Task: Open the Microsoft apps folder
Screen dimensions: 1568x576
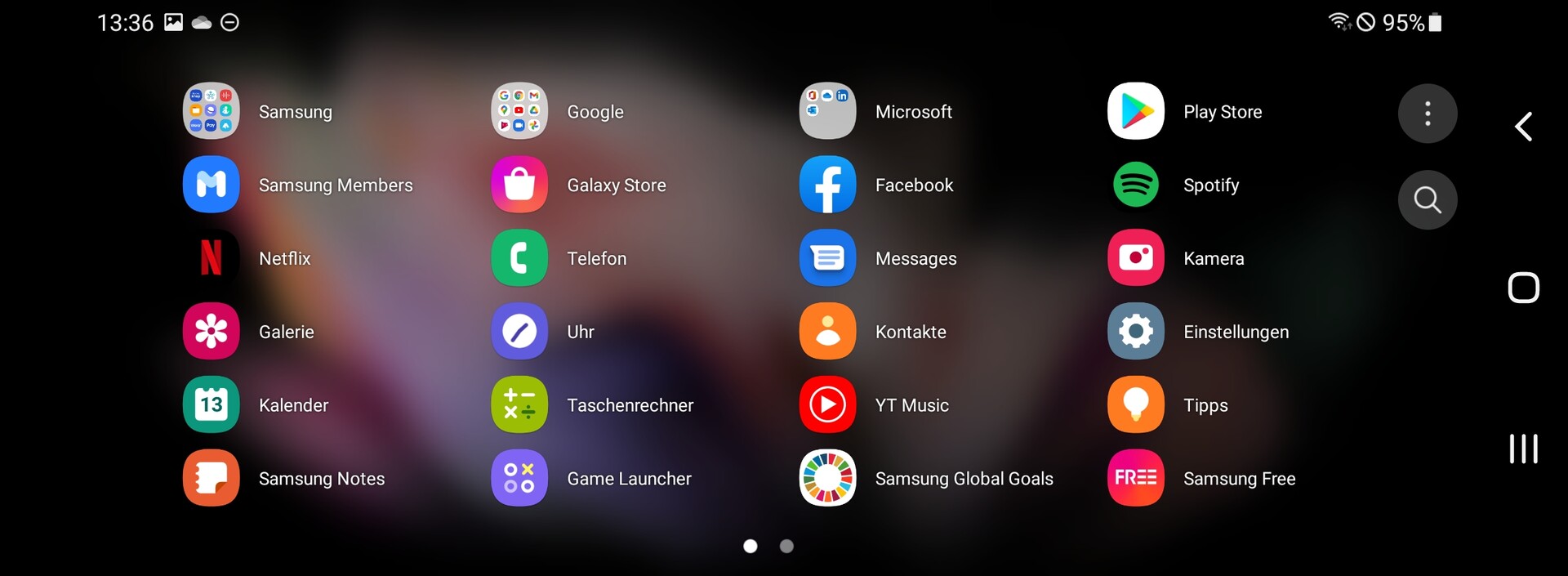Action: pyautogui.click(x=827, y=111)
